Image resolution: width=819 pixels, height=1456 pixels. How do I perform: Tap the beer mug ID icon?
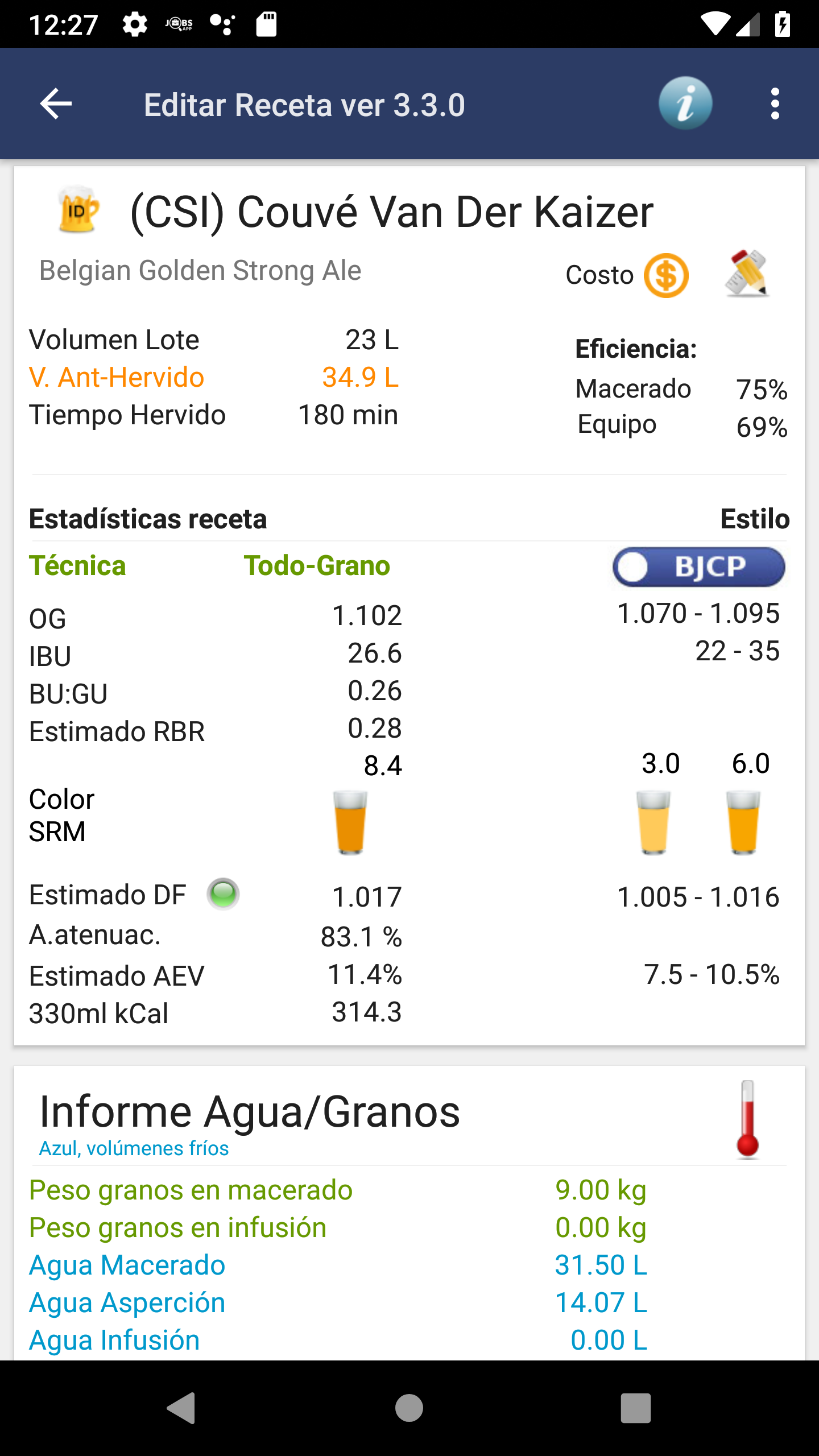click(78, 210)
